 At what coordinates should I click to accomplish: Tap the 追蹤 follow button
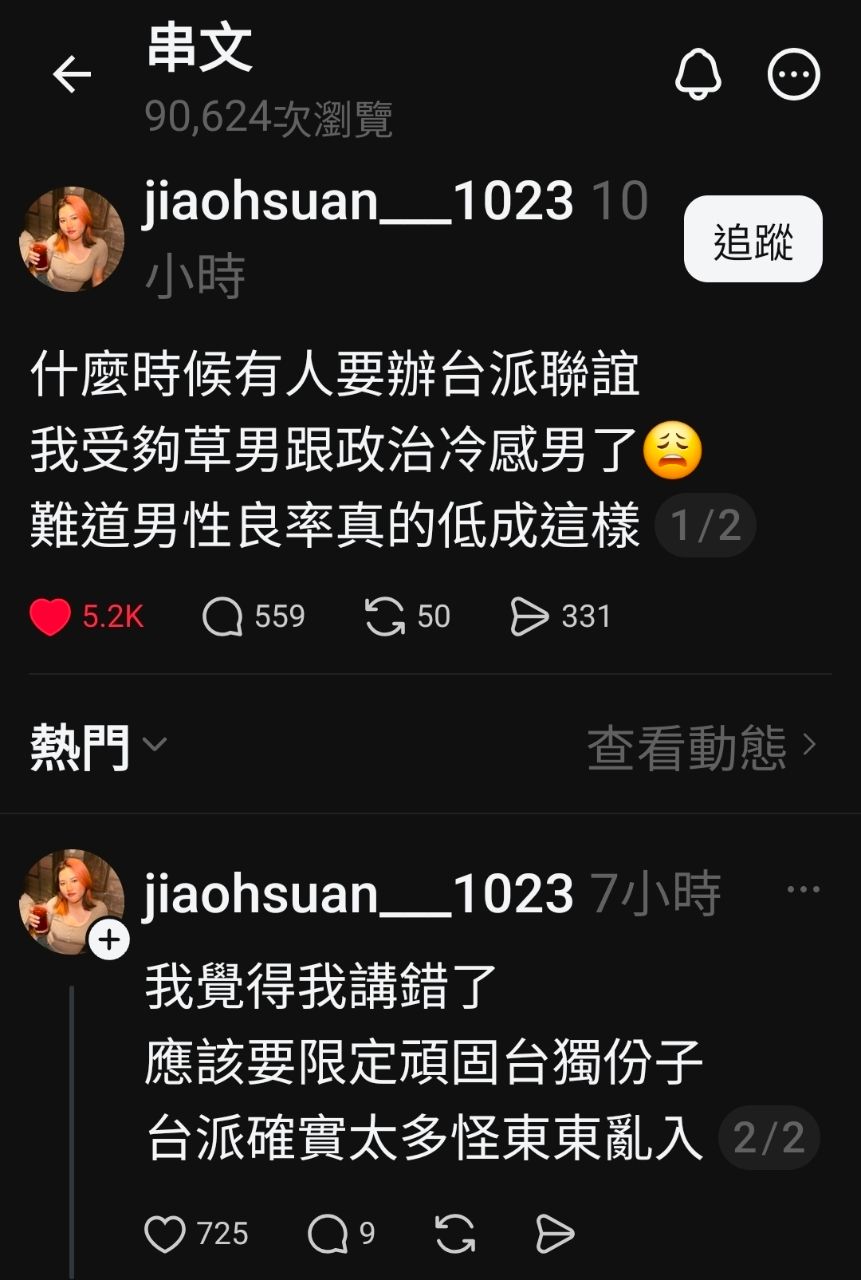(753, 240)
